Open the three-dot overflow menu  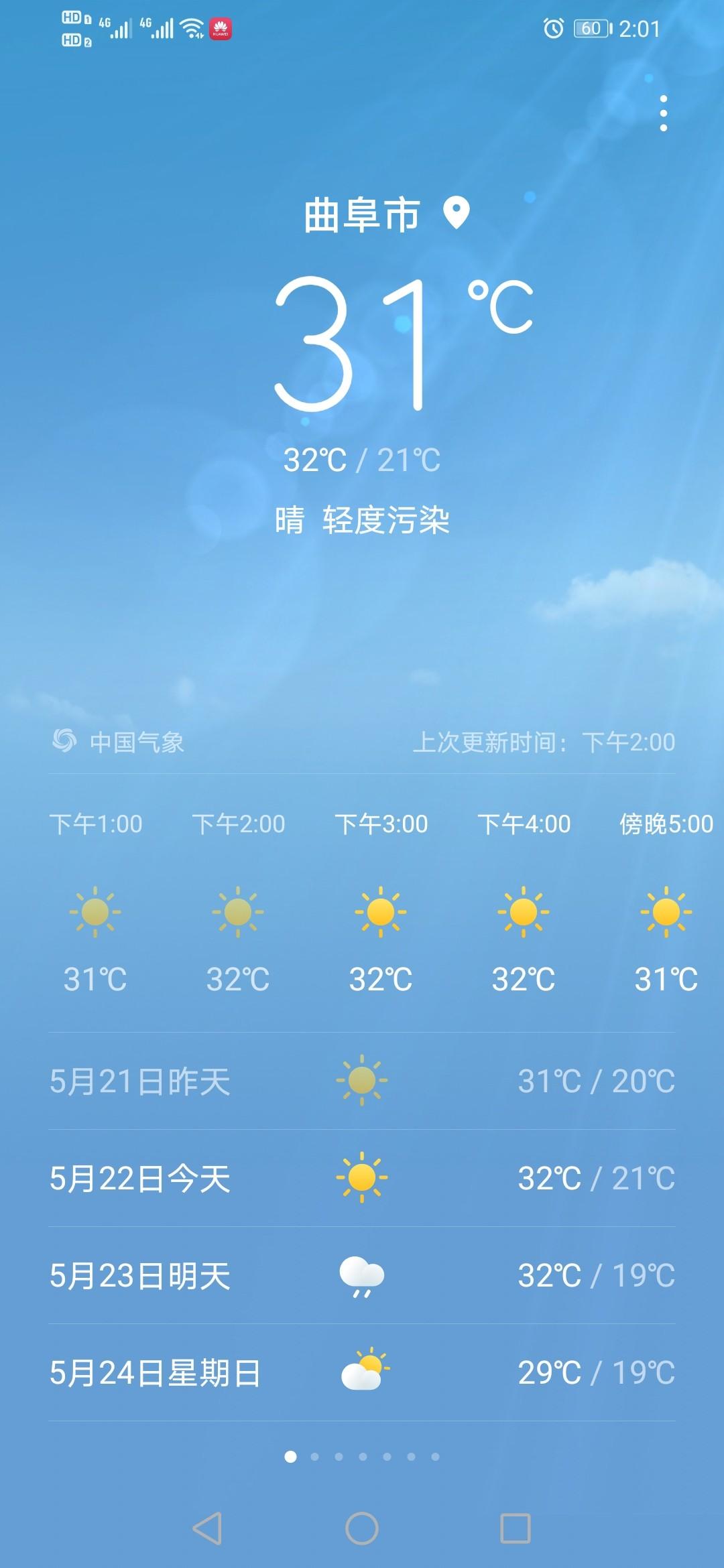(x=663, y=113)
